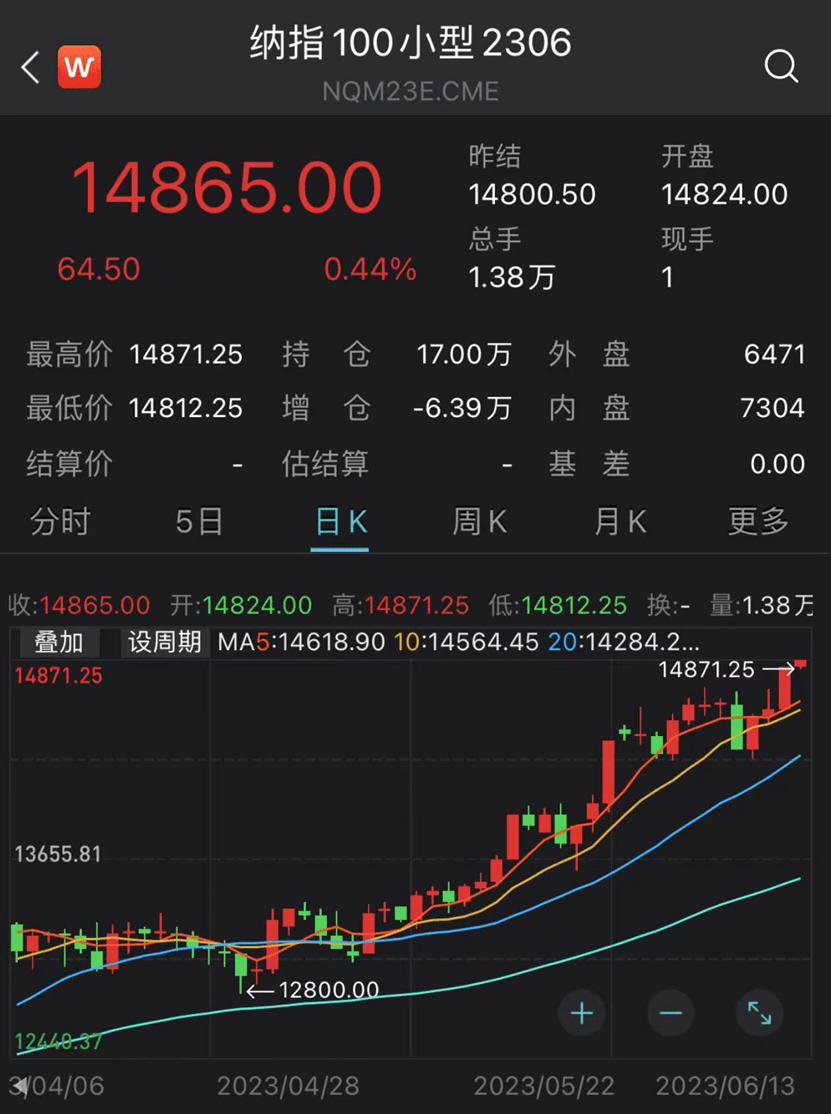Switch to the 月K monthly chart tab
831x1114 pixels.
point(619,522)
